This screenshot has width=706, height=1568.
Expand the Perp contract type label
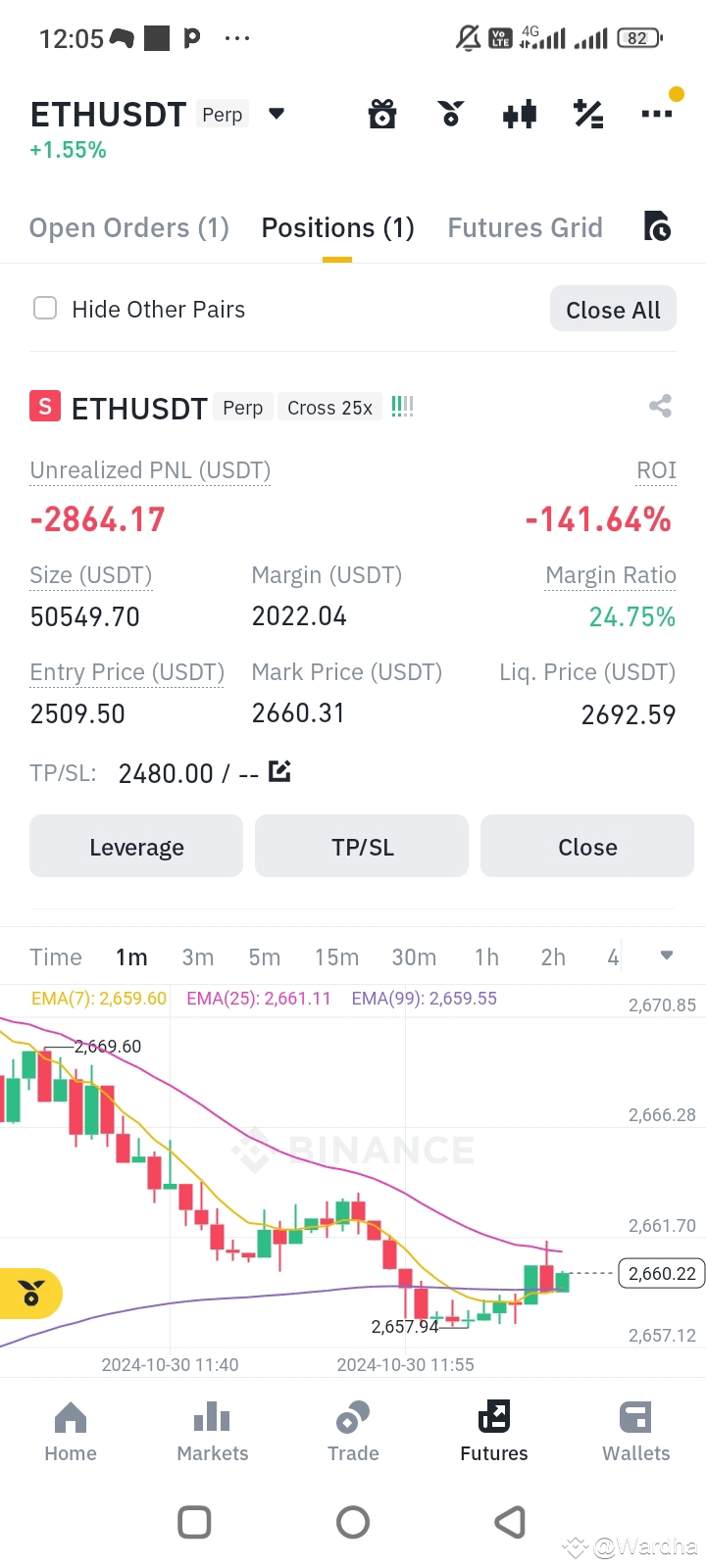tap(222, 114)
